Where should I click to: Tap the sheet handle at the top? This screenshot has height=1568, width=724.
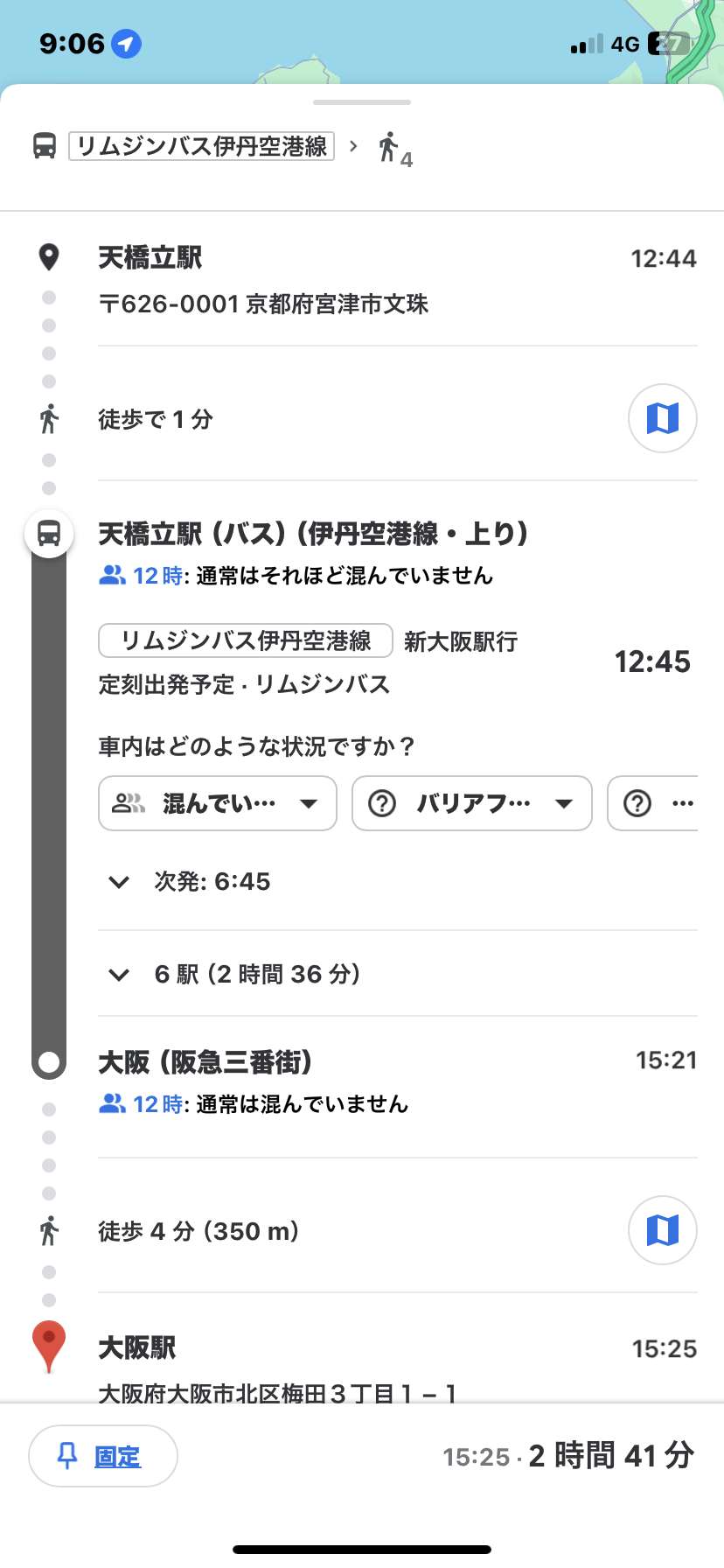click(x=362, y=102)
